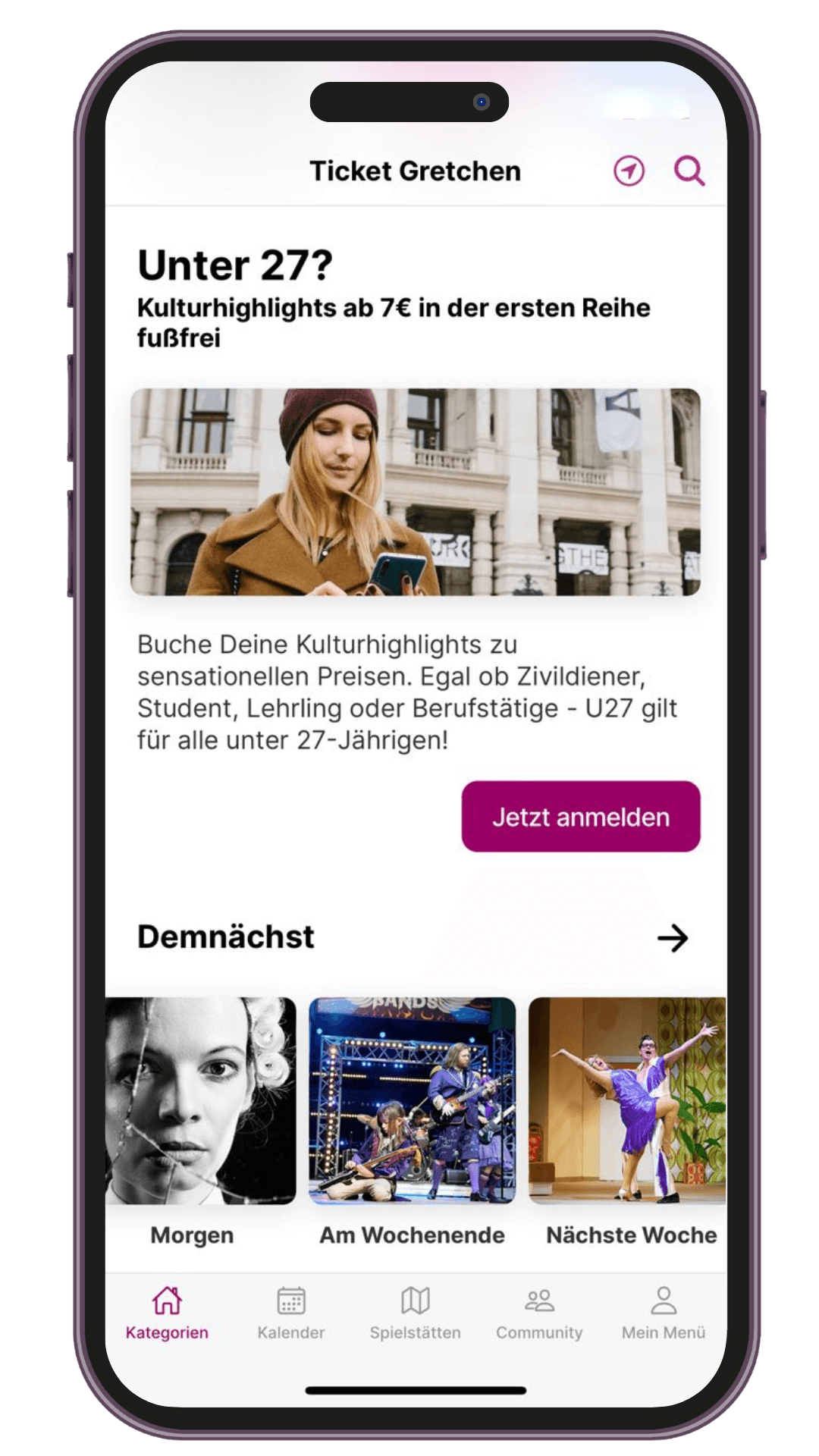The width and height of the screenshot is (819, 1456).
Task: Open search with the magnifier icon
Action: click(x=689, y=171)
